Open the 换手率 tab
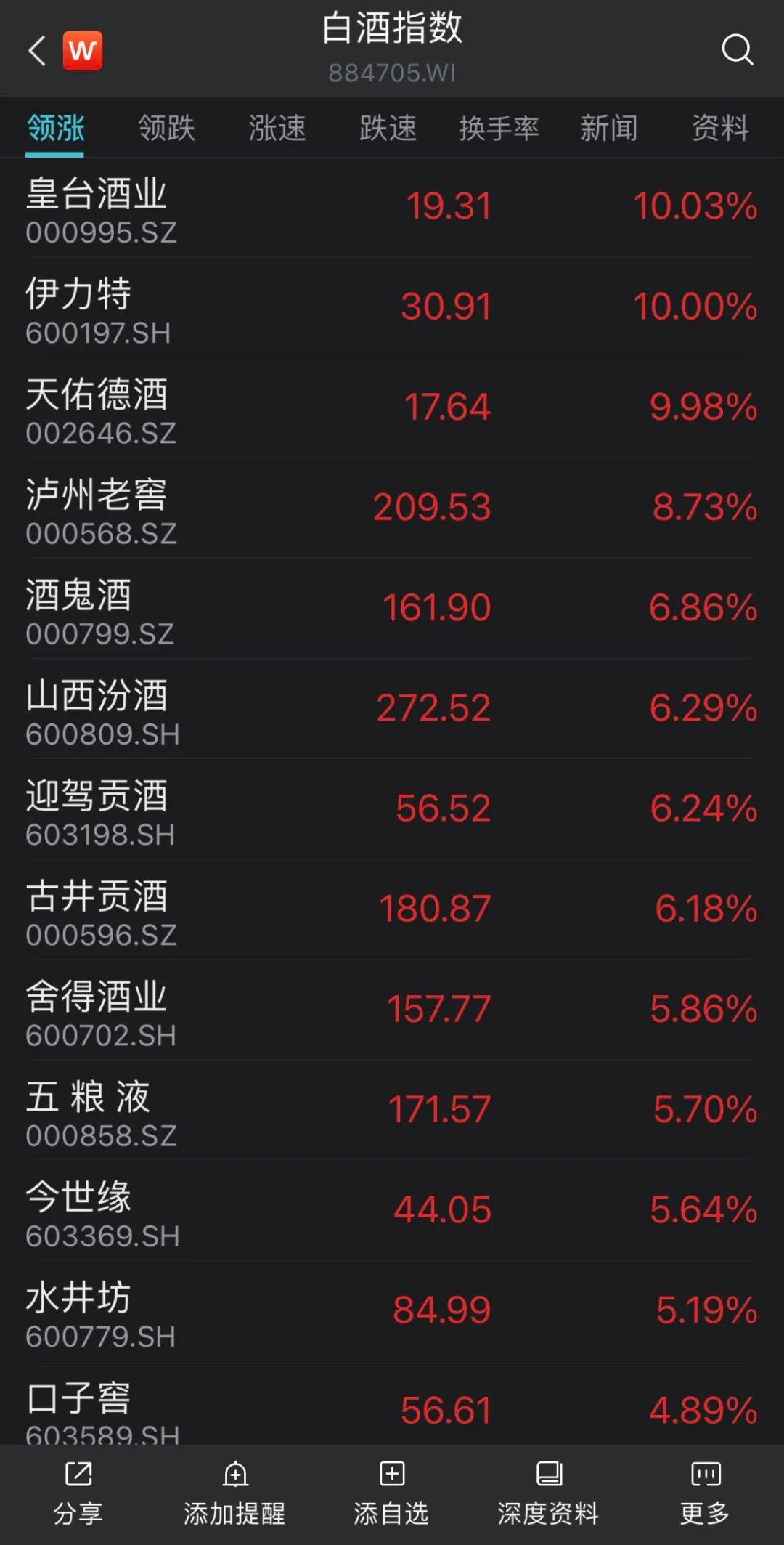The width and height of the screenshot is (784, 1545). (499, 128)
